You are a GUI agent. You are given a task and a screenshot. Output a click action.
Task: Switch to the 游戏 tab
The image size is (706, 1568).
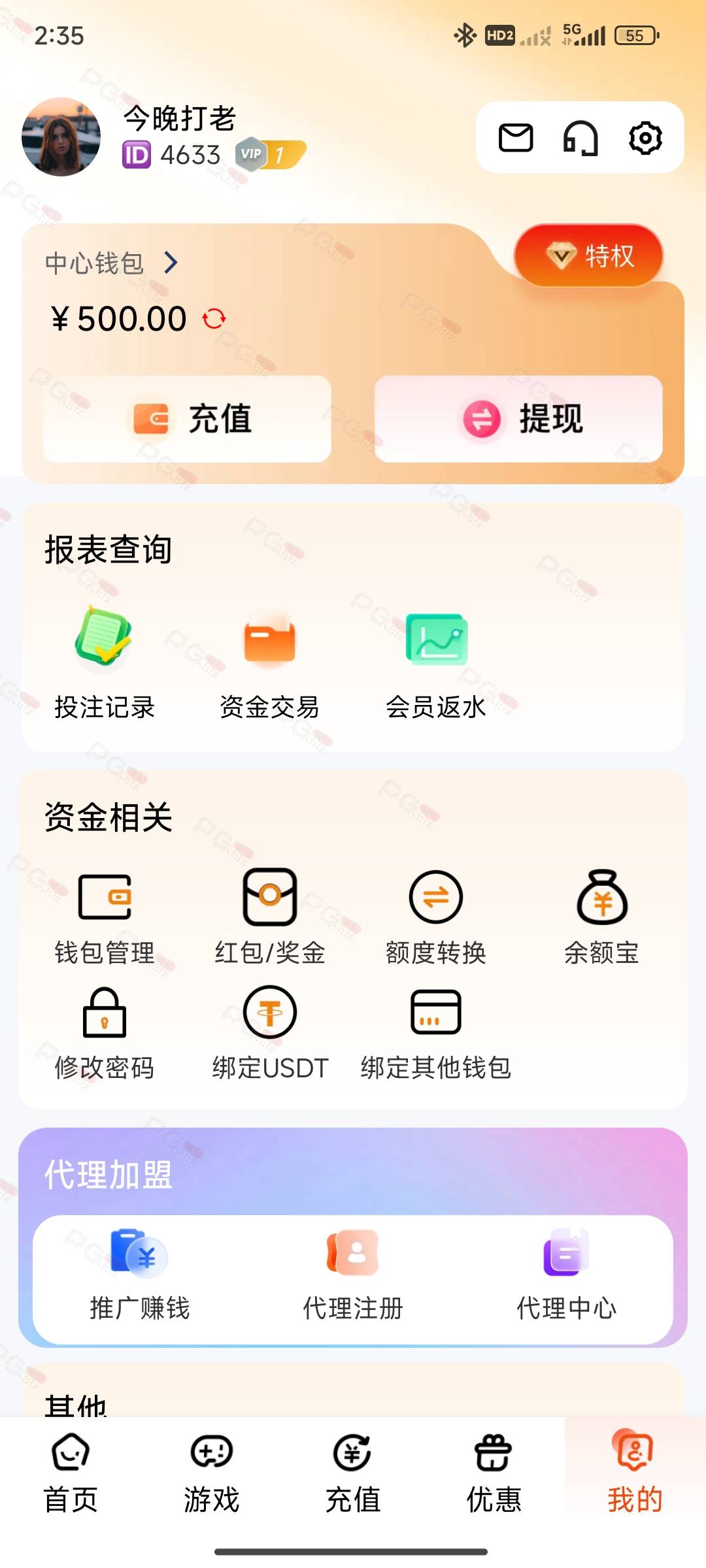point(212,1475)
